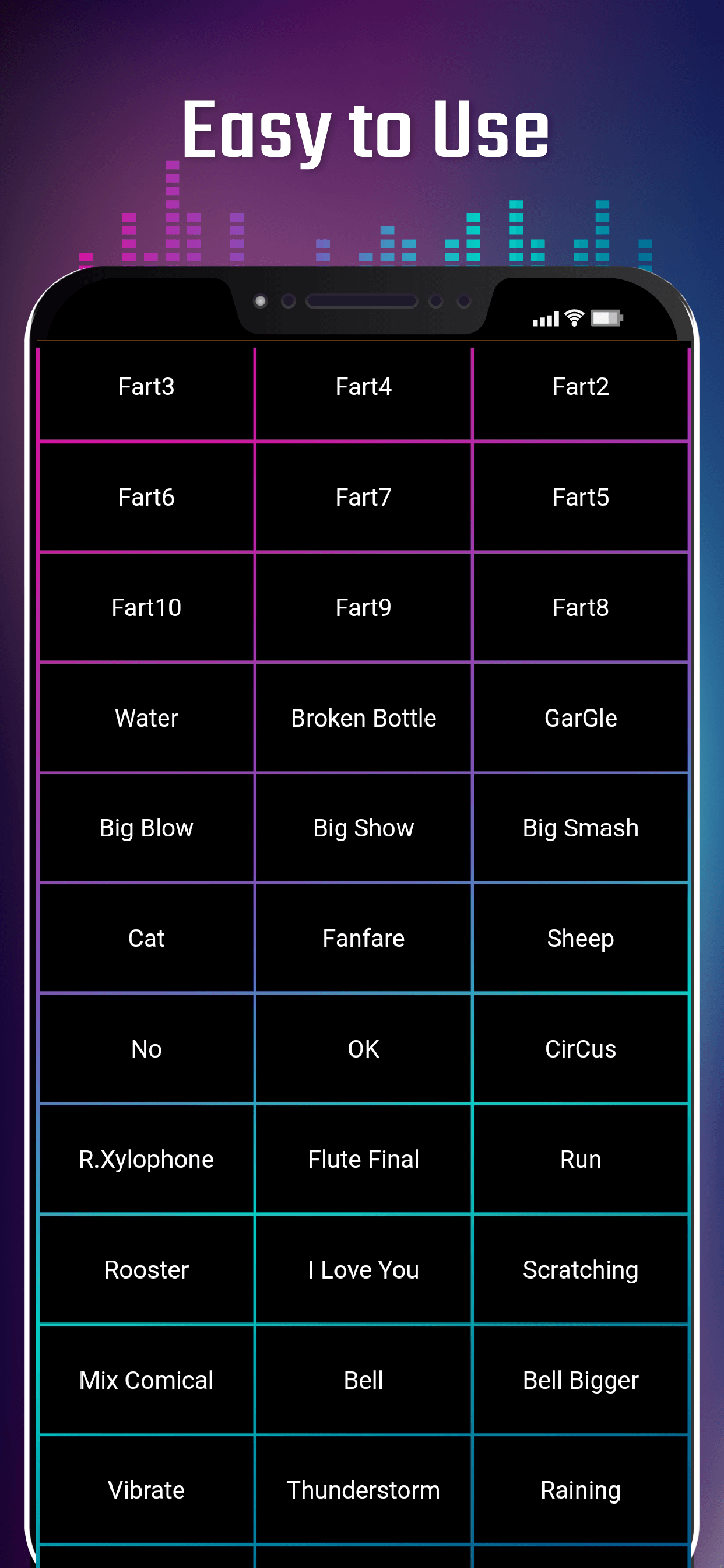The height and width of the screenshot is (1568, 724).
Task: Play the CirCus sound
Action: [x=581, y=1049]
